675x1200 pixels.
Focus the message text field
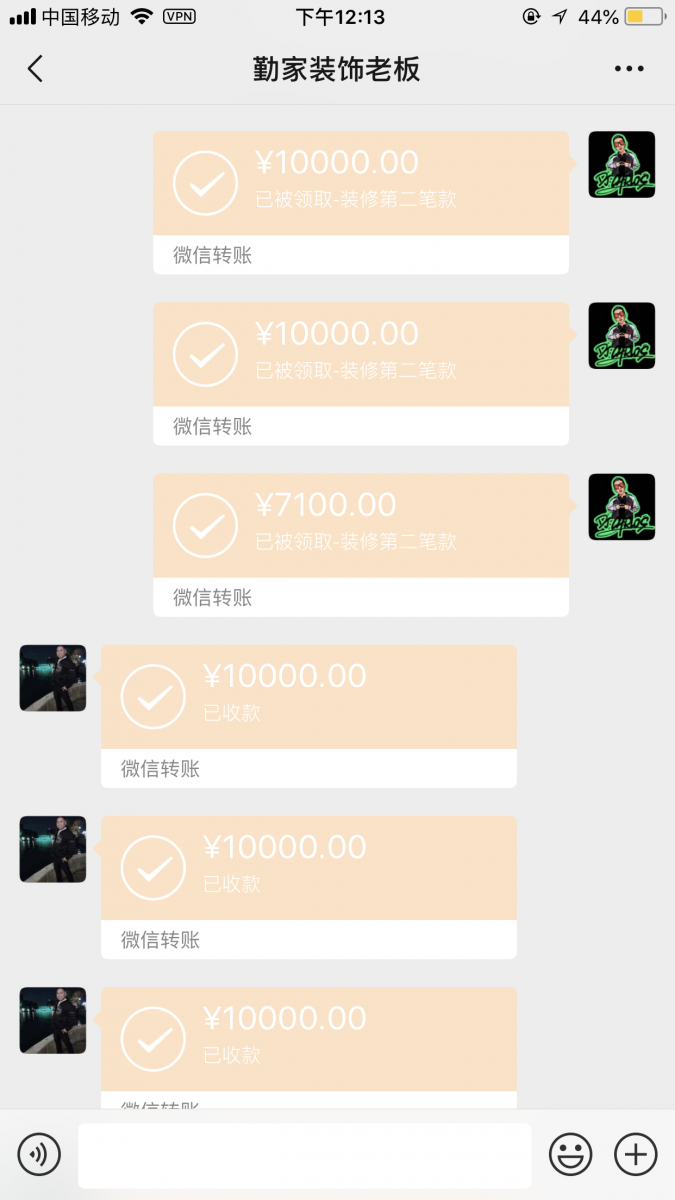pos(304,1155)
